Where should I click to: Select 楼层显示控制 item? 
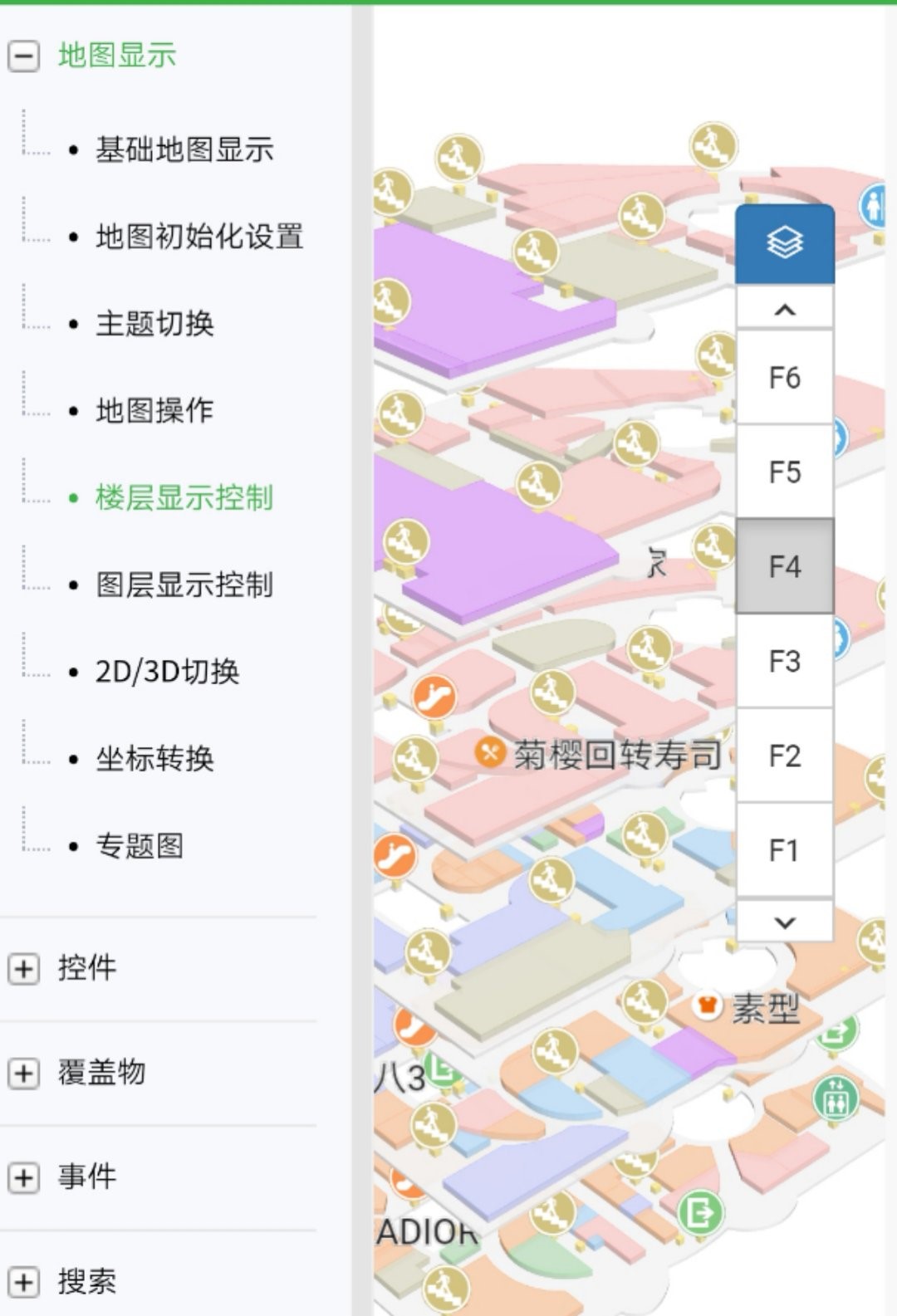point(184,498)
